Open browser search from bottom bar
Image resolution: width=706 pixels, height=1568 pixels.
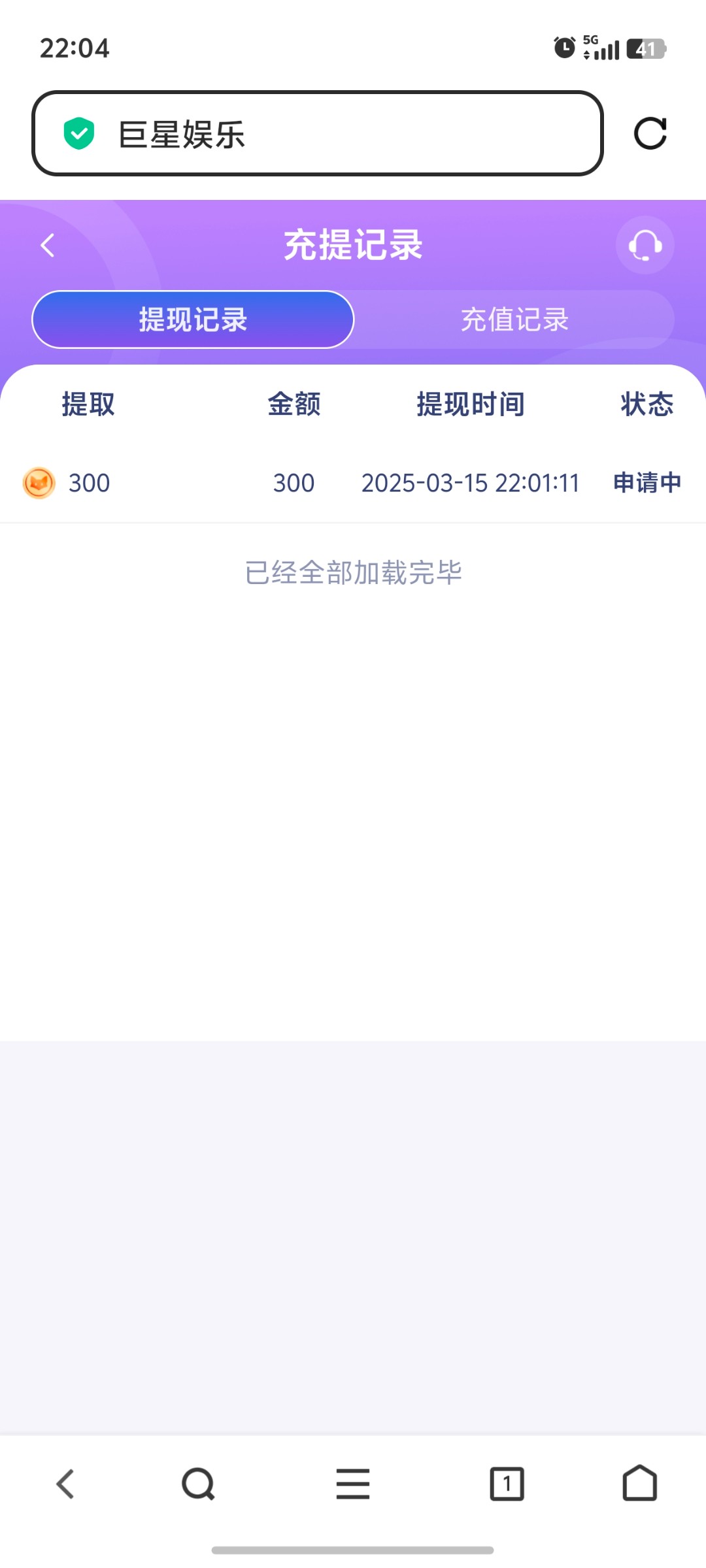198,1484
